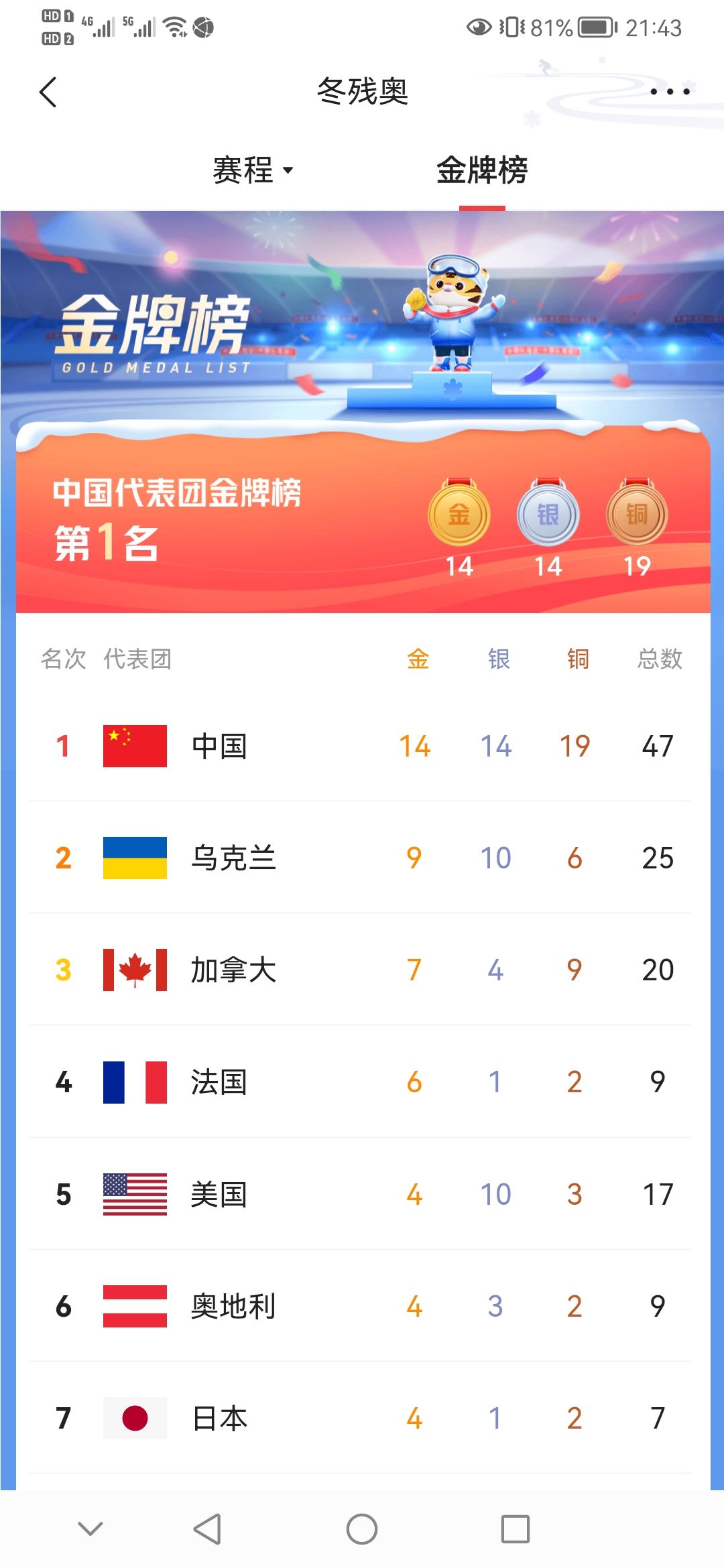724x1568 pixels.
Task: Expand the 赛程 dropdown tab
Action: (253, 170)
